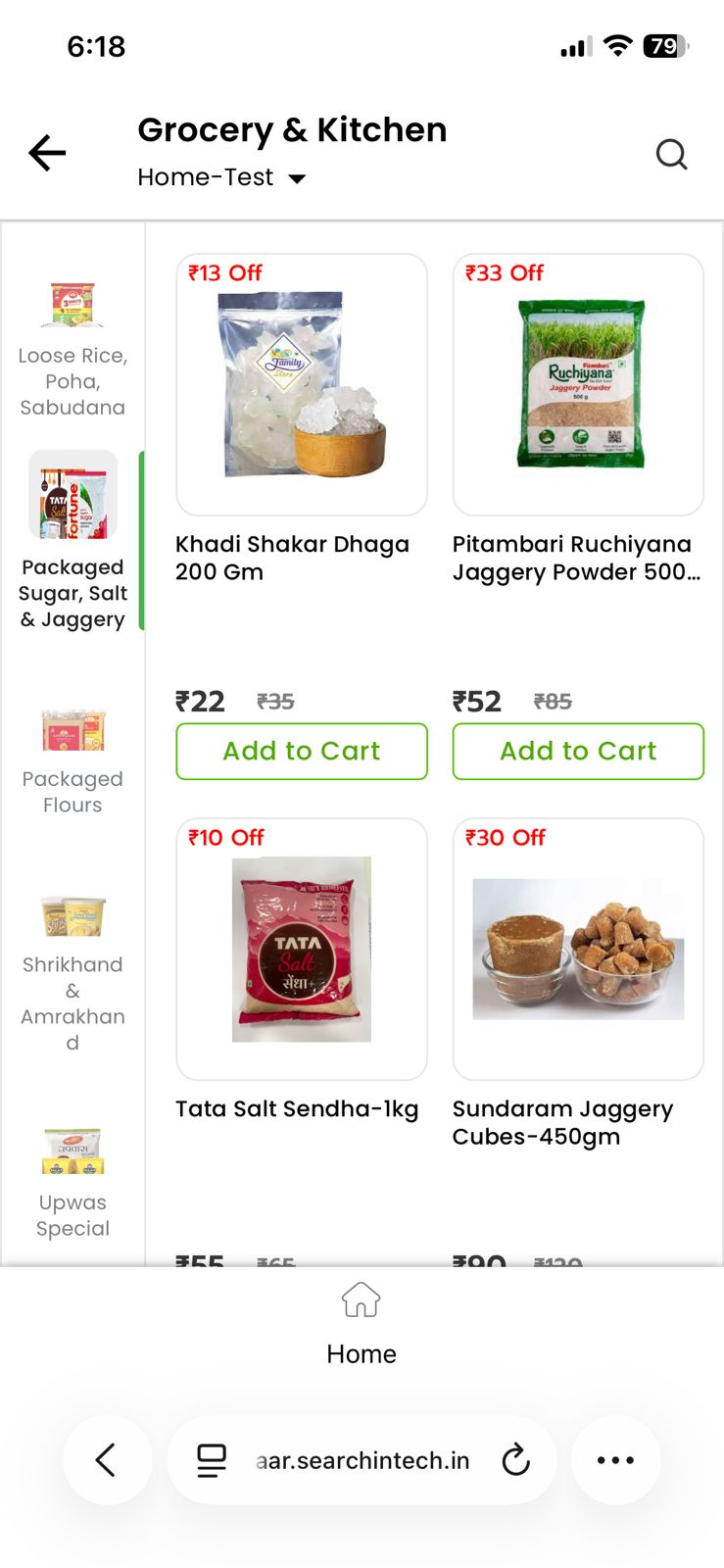Go back using the header arrow
This screenshot has width=724, height=1568.
pyautogui.click(x=47, y=153)
